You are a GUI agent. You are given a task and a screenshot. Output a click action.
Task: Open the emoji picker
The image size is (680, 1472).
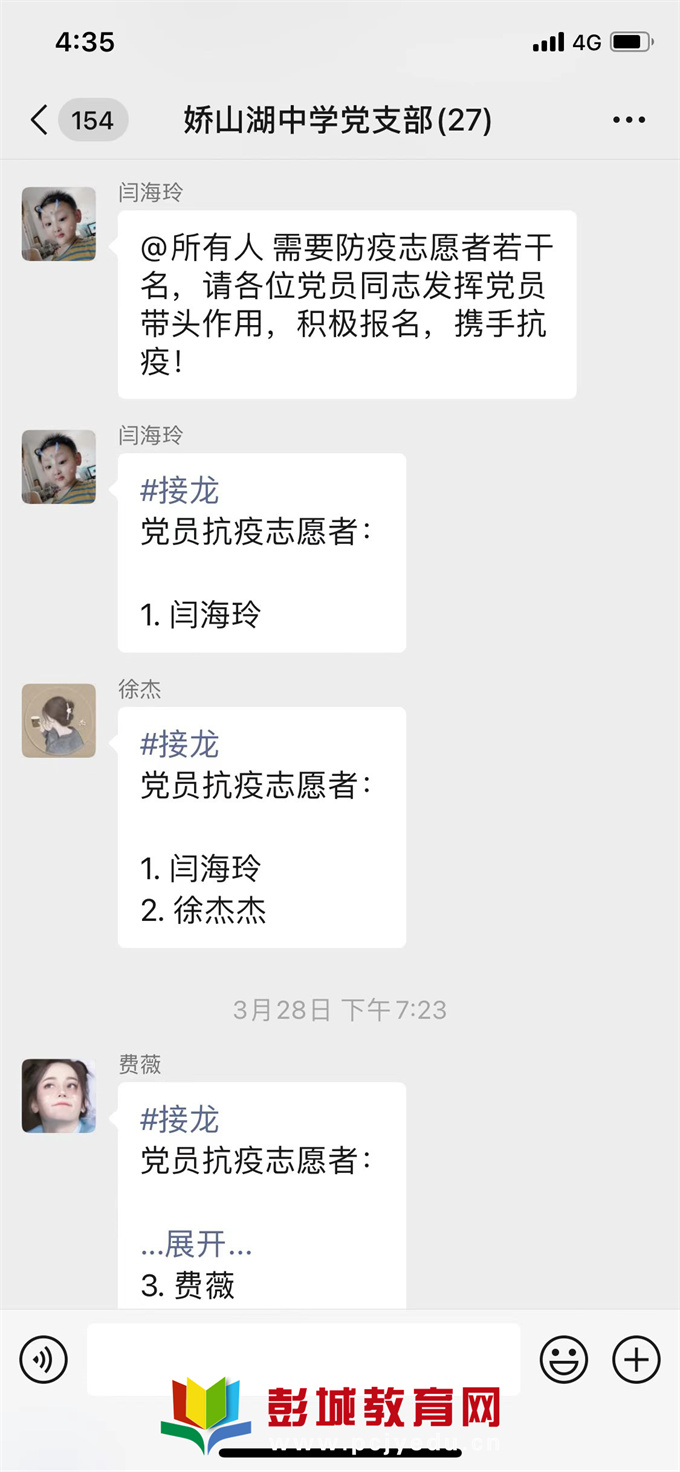tap(564, 1360)
